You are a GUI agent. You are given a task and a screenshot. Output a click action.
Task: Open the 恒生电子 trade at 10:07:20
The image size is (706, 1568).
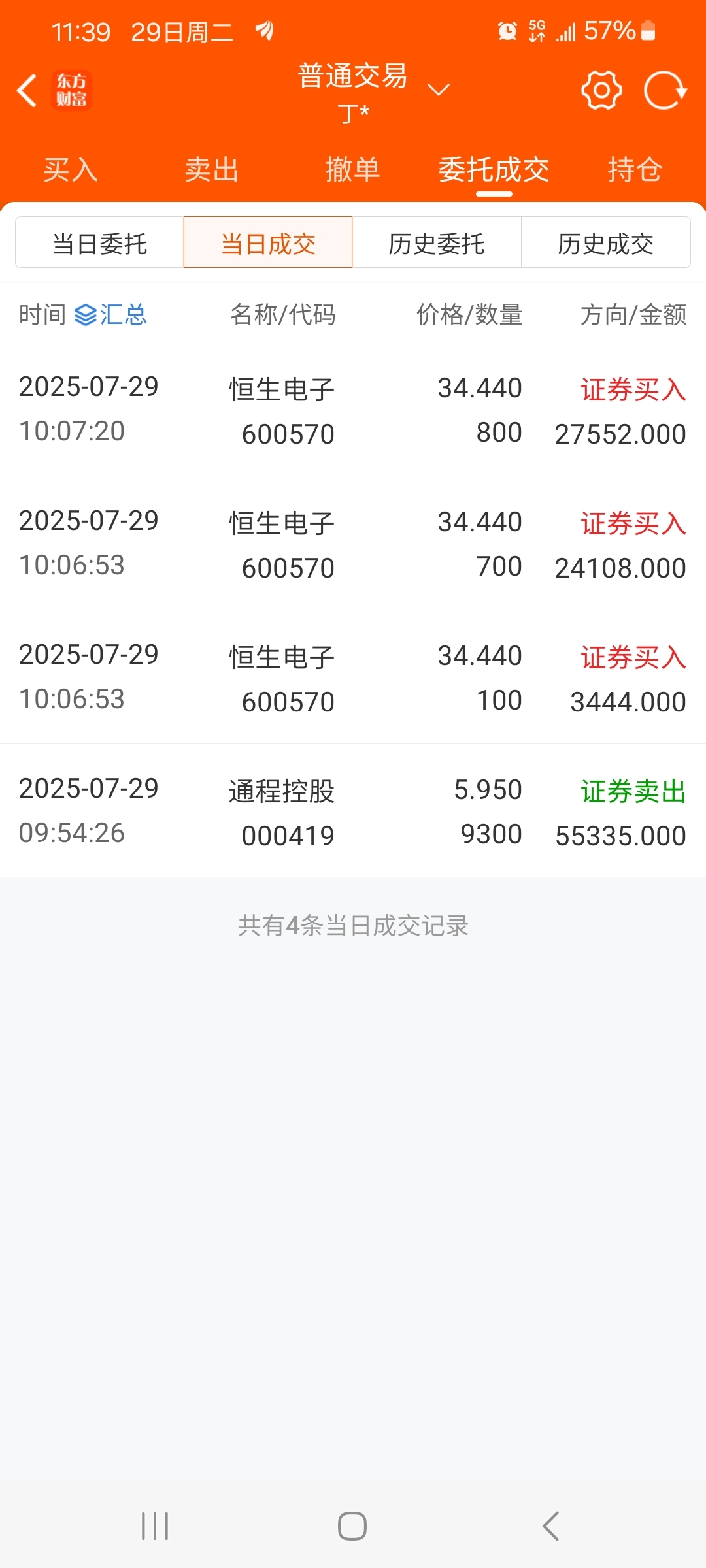(353, 410)
